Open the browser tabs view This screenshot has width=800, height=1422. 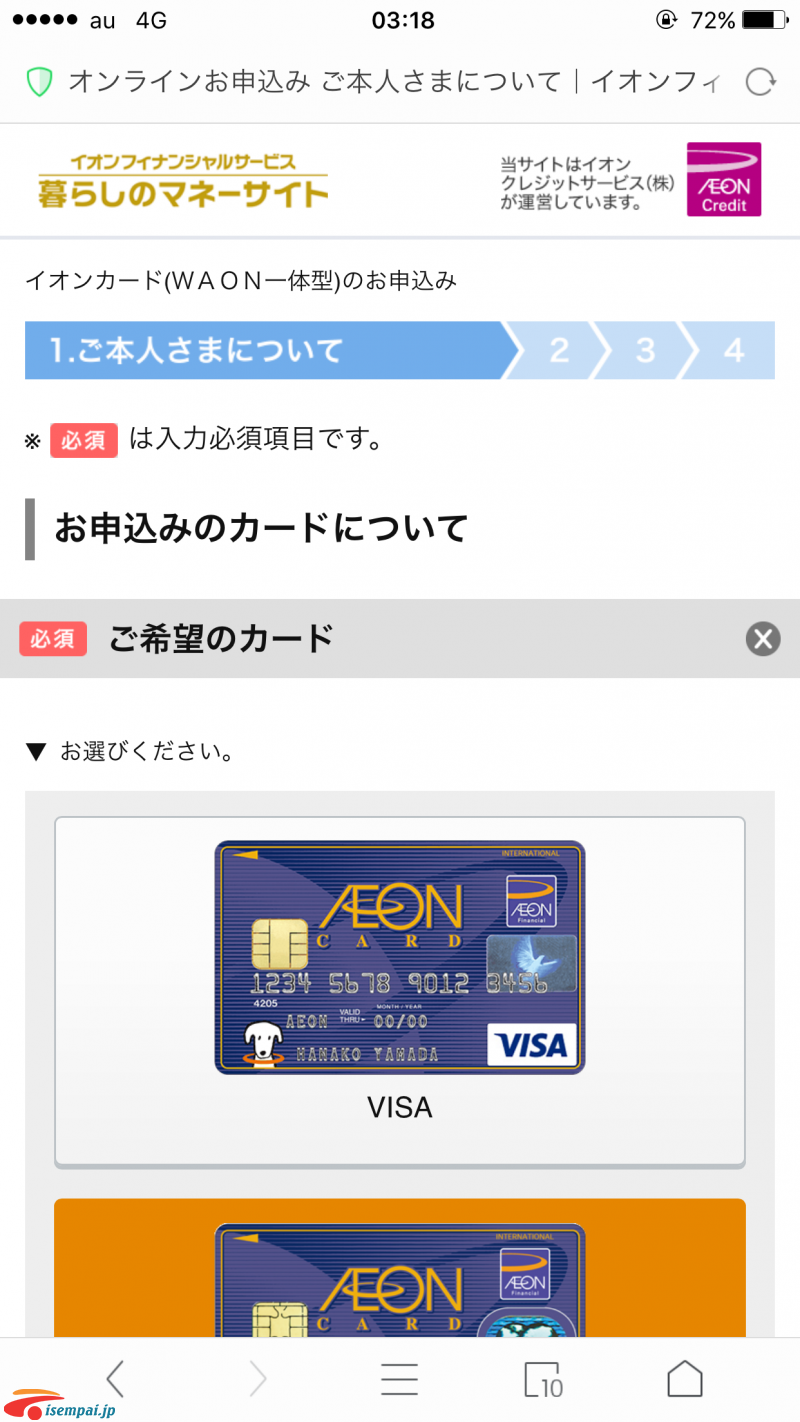(543, 1379)
